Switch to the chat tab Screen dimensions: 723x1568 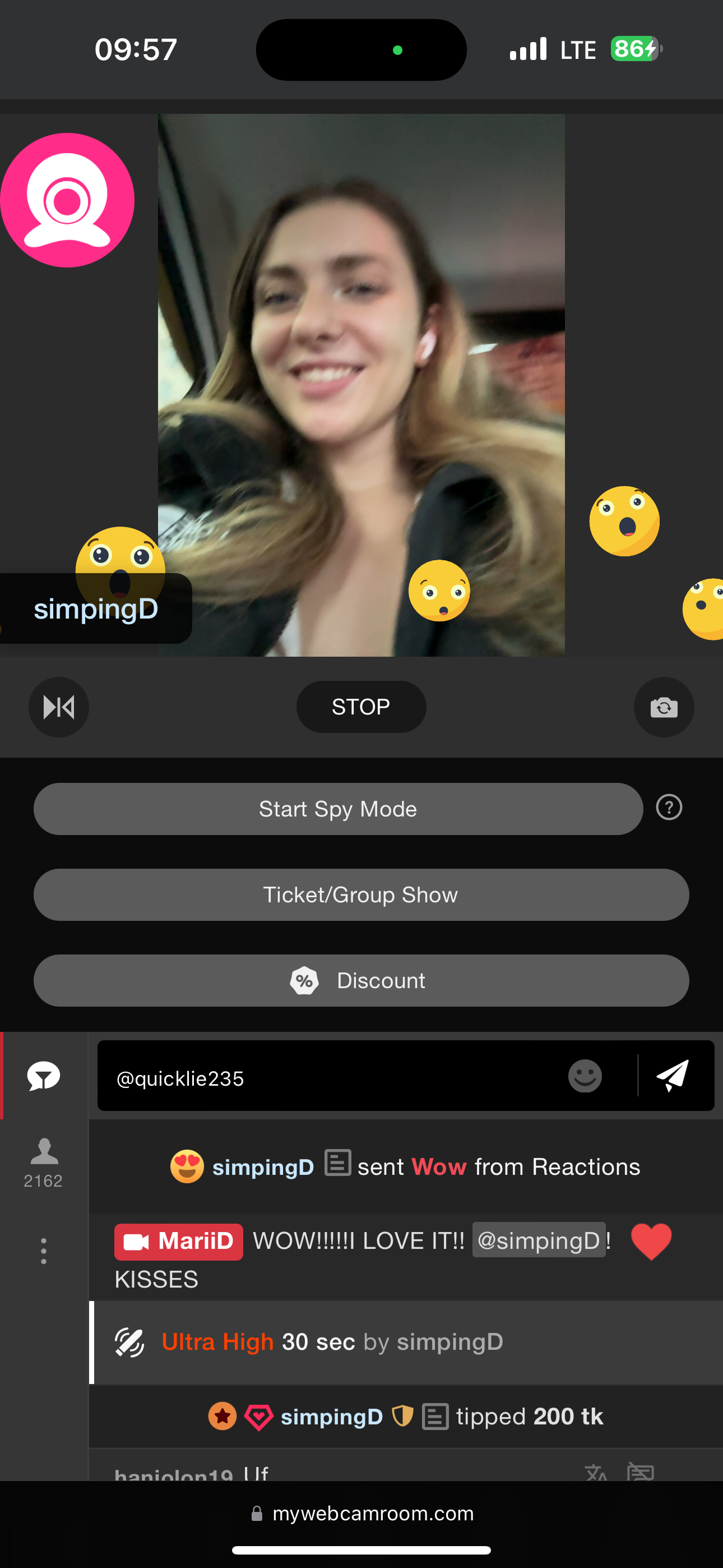44,1076
